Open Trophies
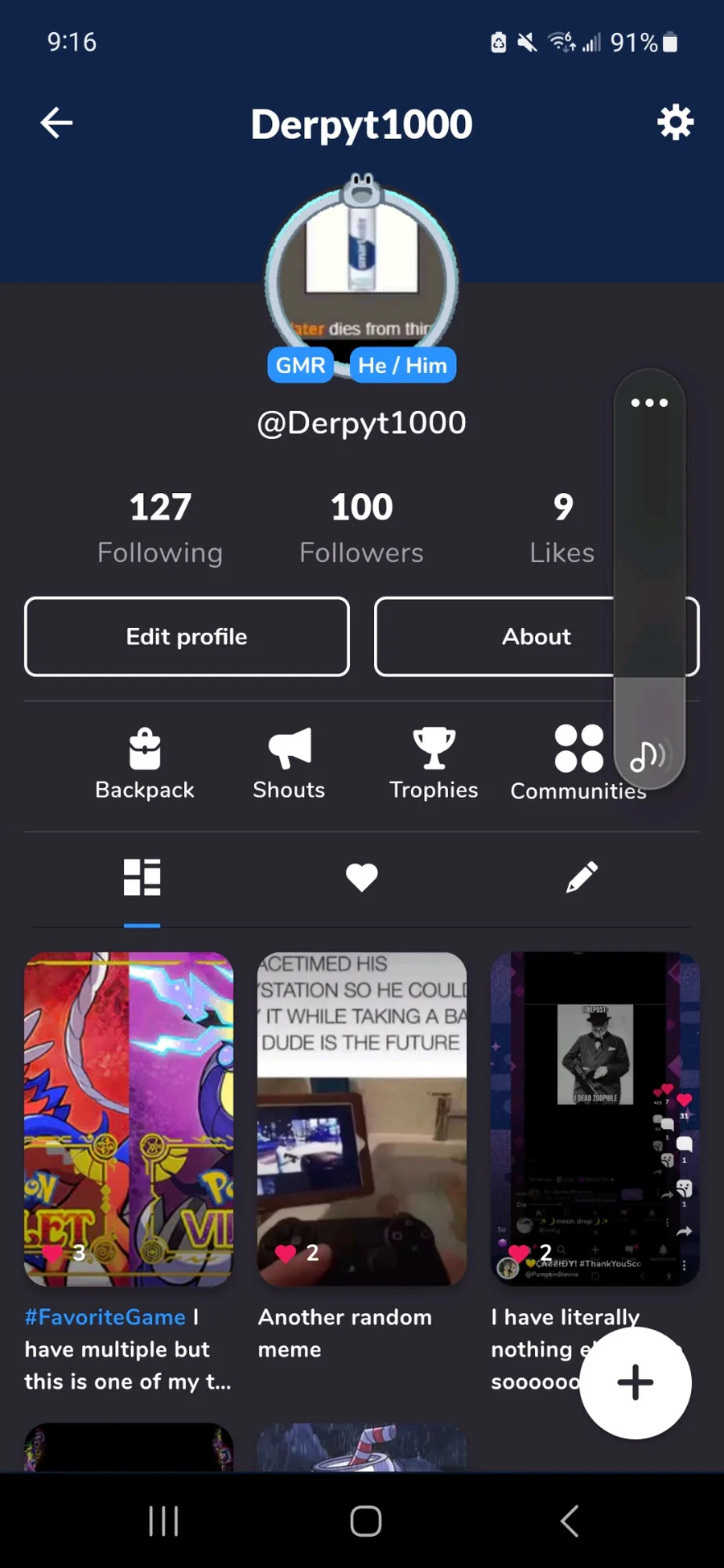Viewport: 724px width, 1568px height. coord(434,764)
